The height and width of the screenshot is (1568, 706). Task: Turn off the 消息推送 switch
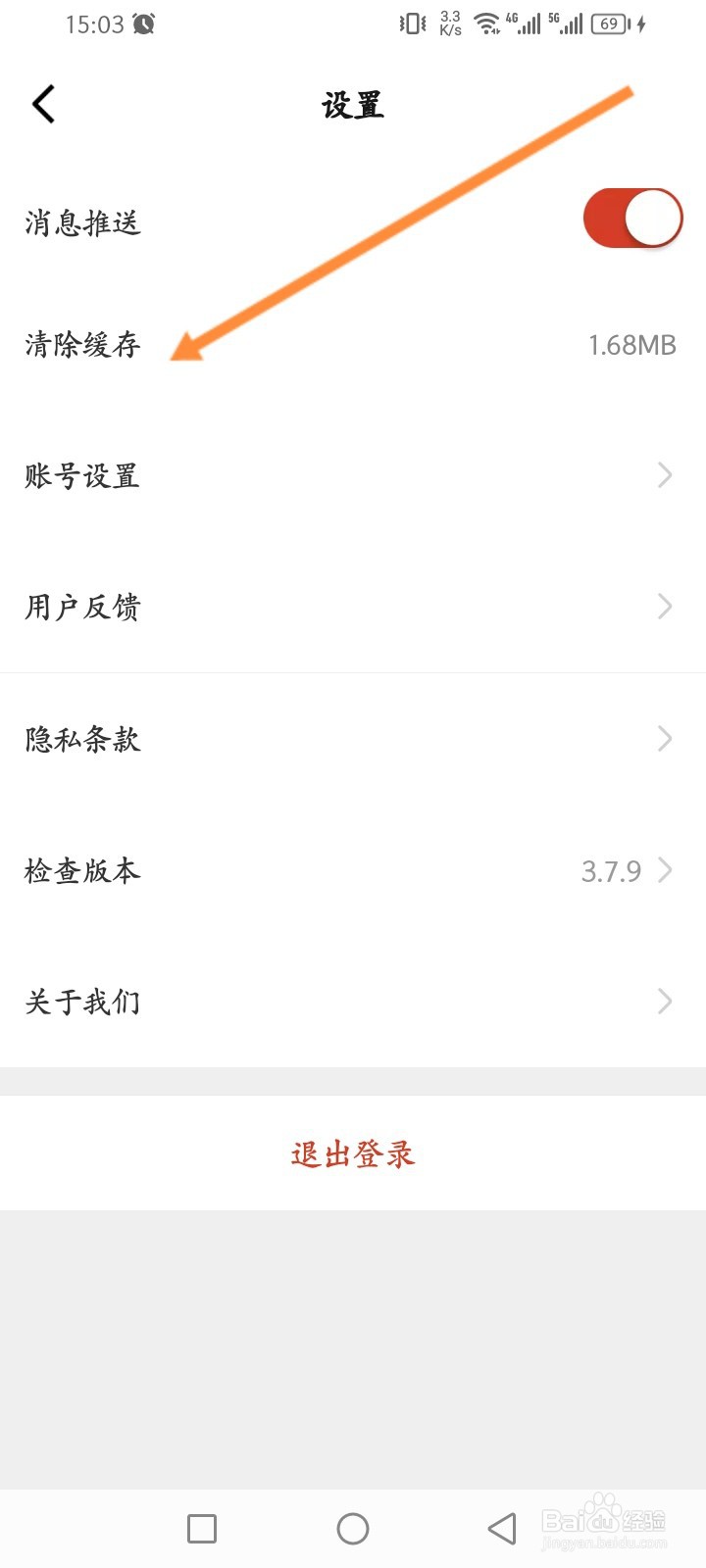point(632,219)
